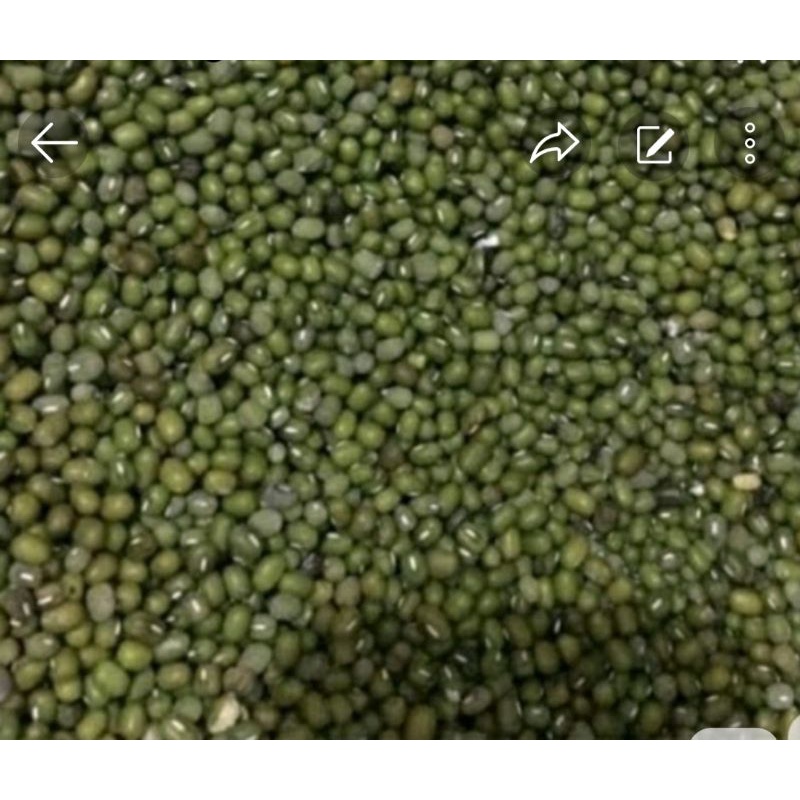Go back using the arrow icon

coord(54,144)
